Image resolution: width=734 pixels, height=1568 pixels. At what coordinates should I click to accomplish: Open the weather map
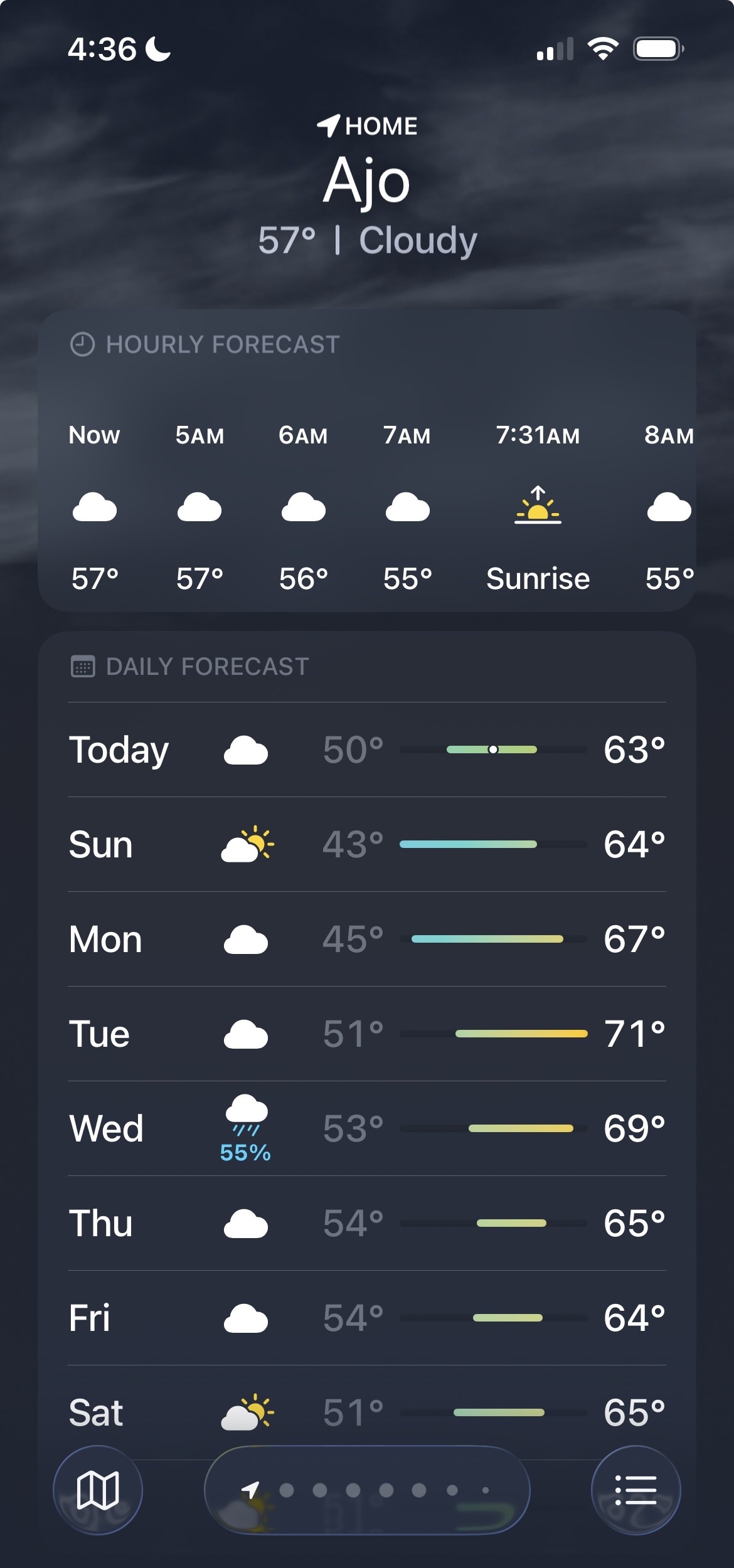[x=97, y=1490]
